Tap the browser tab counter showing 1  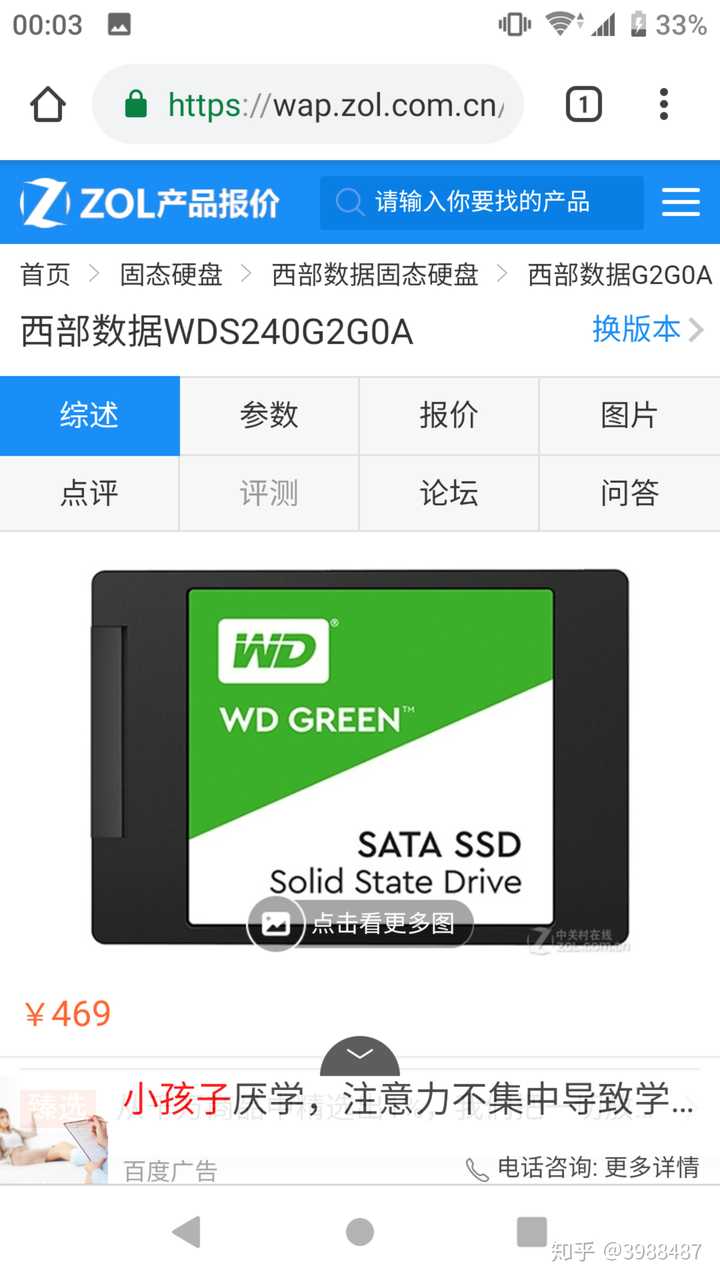(x=583, y=103)
